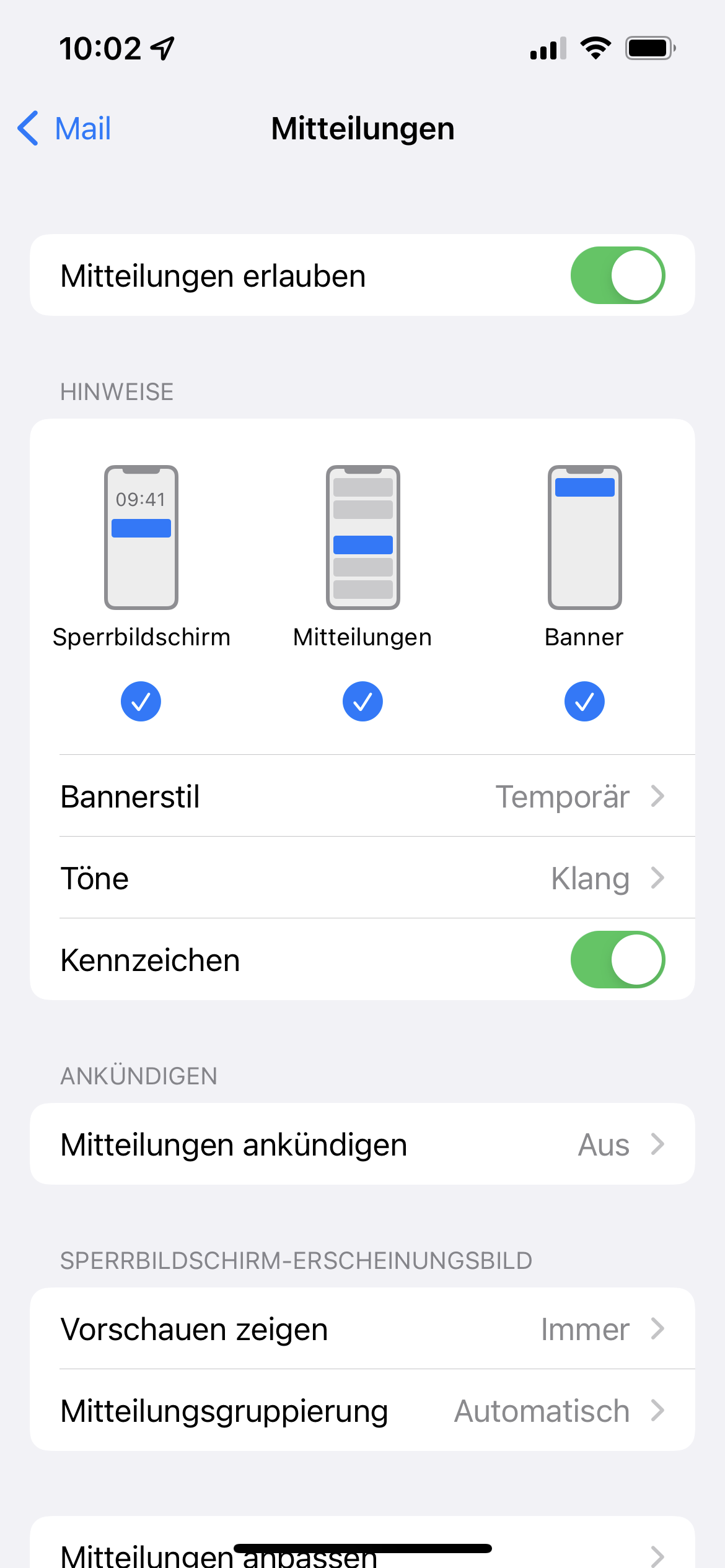Open Bannerstil setting
The height and width of the screenshot is (1568, 725).
pos(362,796)
